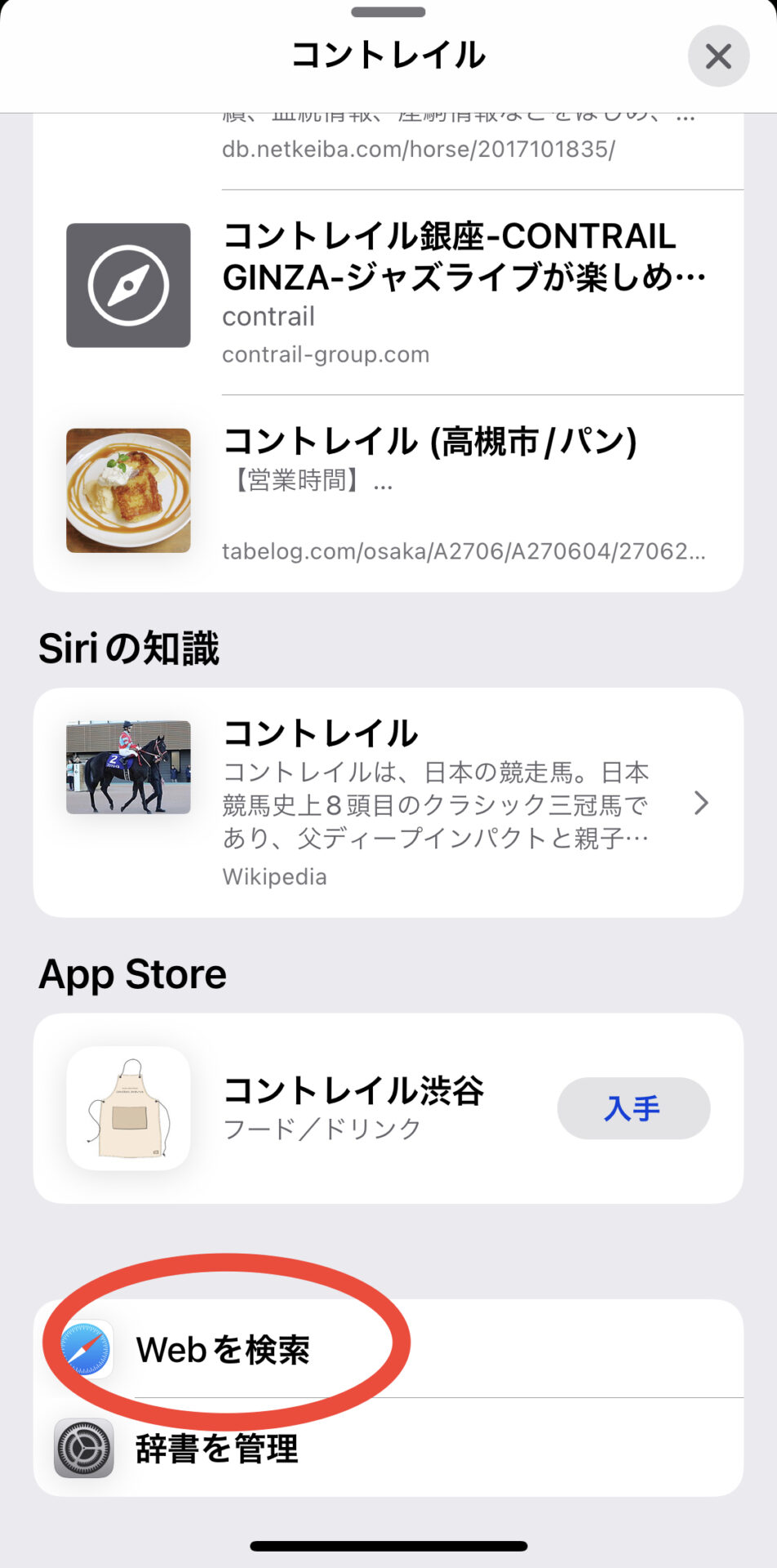Viewport: 777px width, 1568px height.
Task: Select Webを検索 to search the web
Action: [x=388, y=1348]
